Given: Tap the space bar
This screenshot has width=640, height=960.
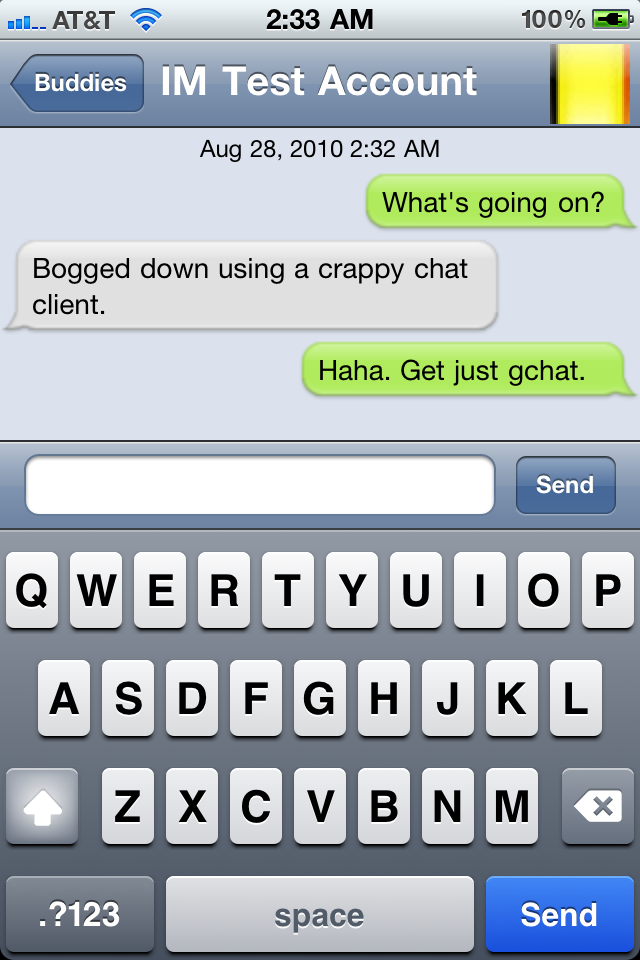Looking at the screenshot, I should [320, 914].
